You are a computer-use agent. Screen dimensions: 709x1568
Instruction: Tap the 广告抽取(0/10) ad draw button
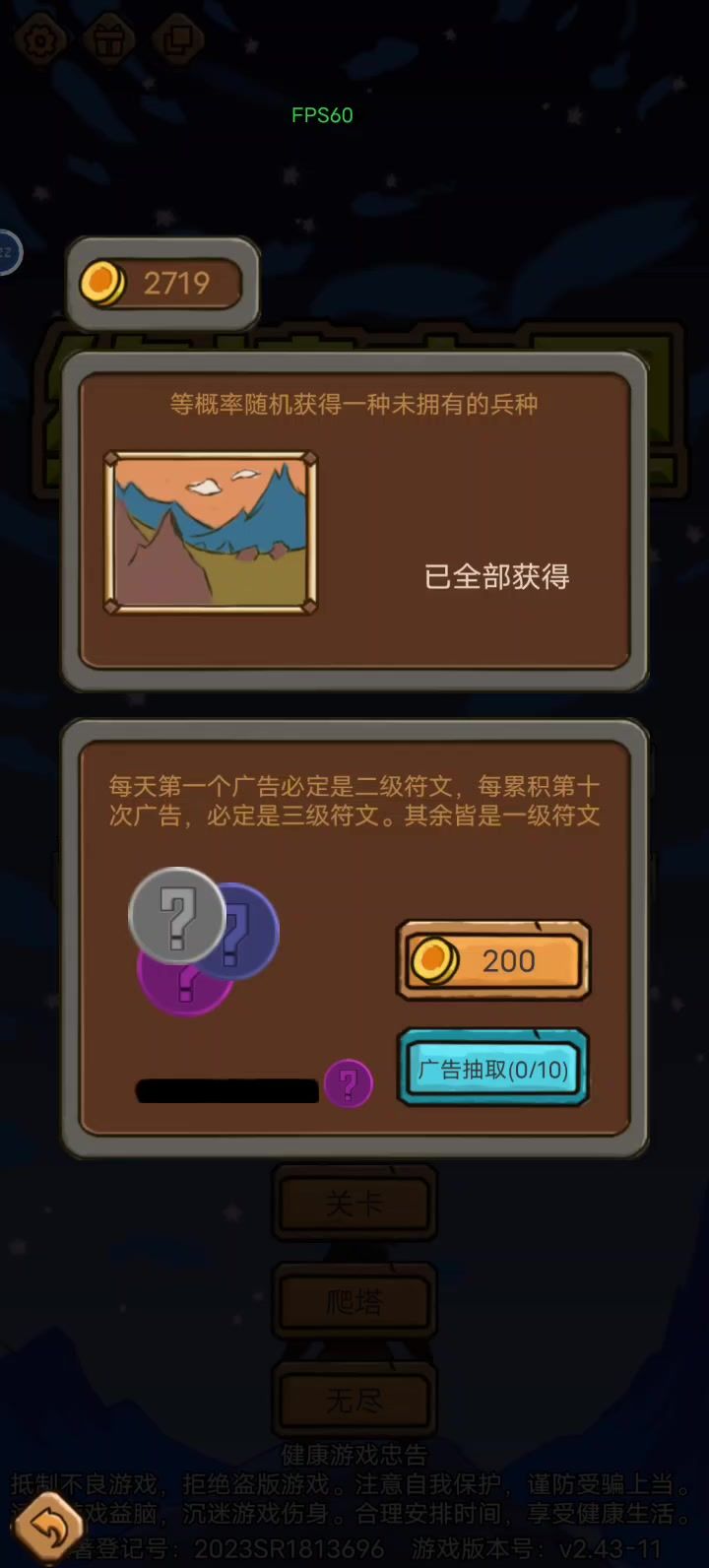(493, 1069)
